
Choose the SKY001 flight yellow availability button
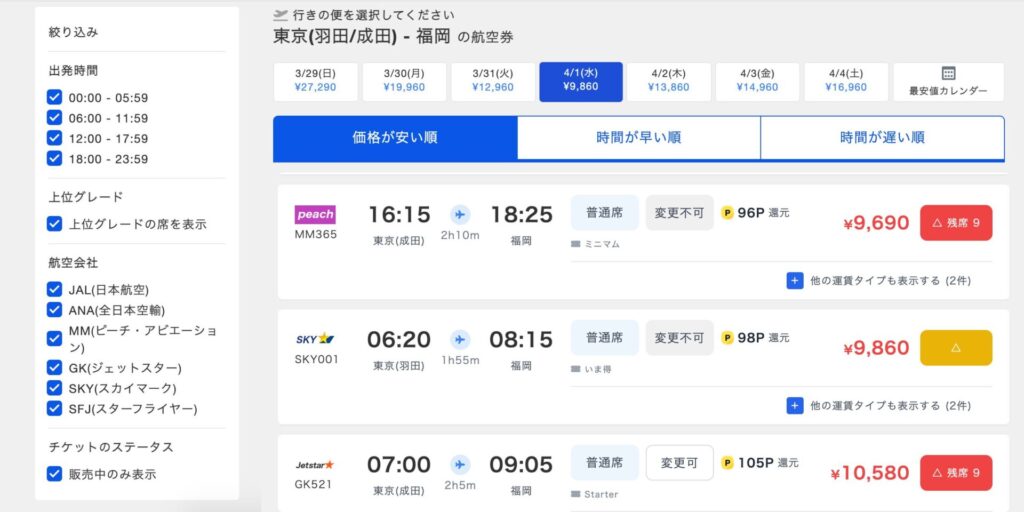tap(955, 348)
